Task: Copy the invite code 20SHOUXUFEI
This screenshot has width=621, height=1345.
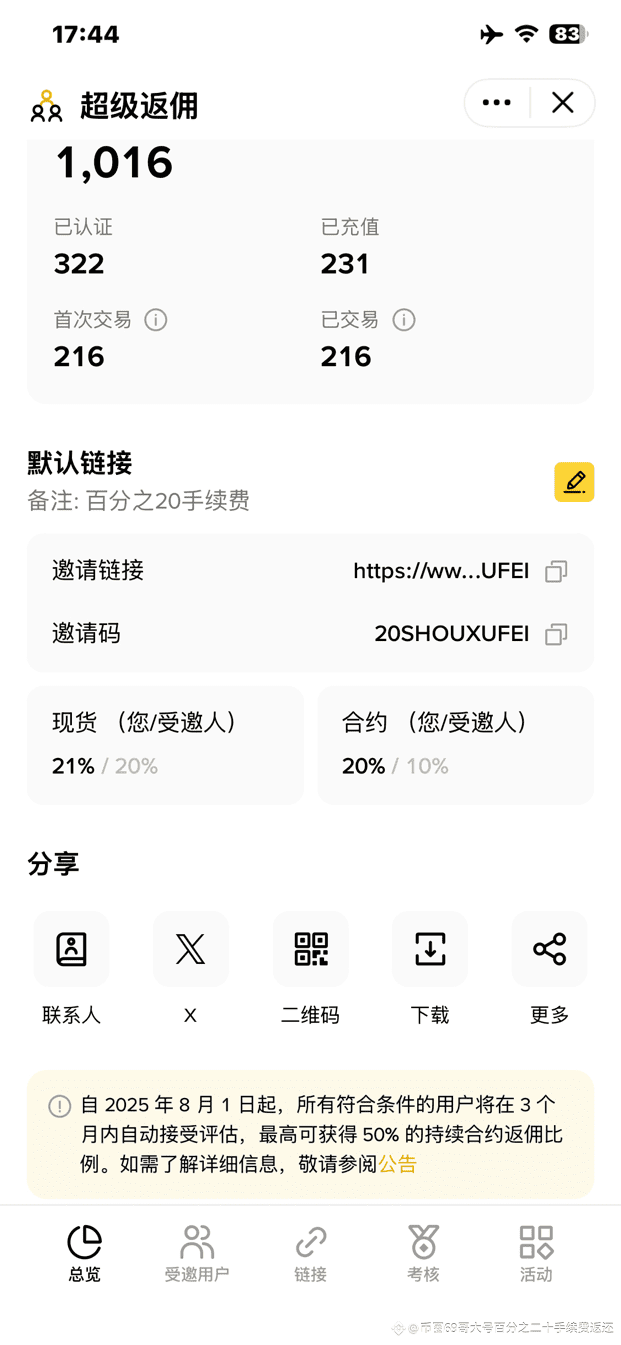Action: pos(556,634)
